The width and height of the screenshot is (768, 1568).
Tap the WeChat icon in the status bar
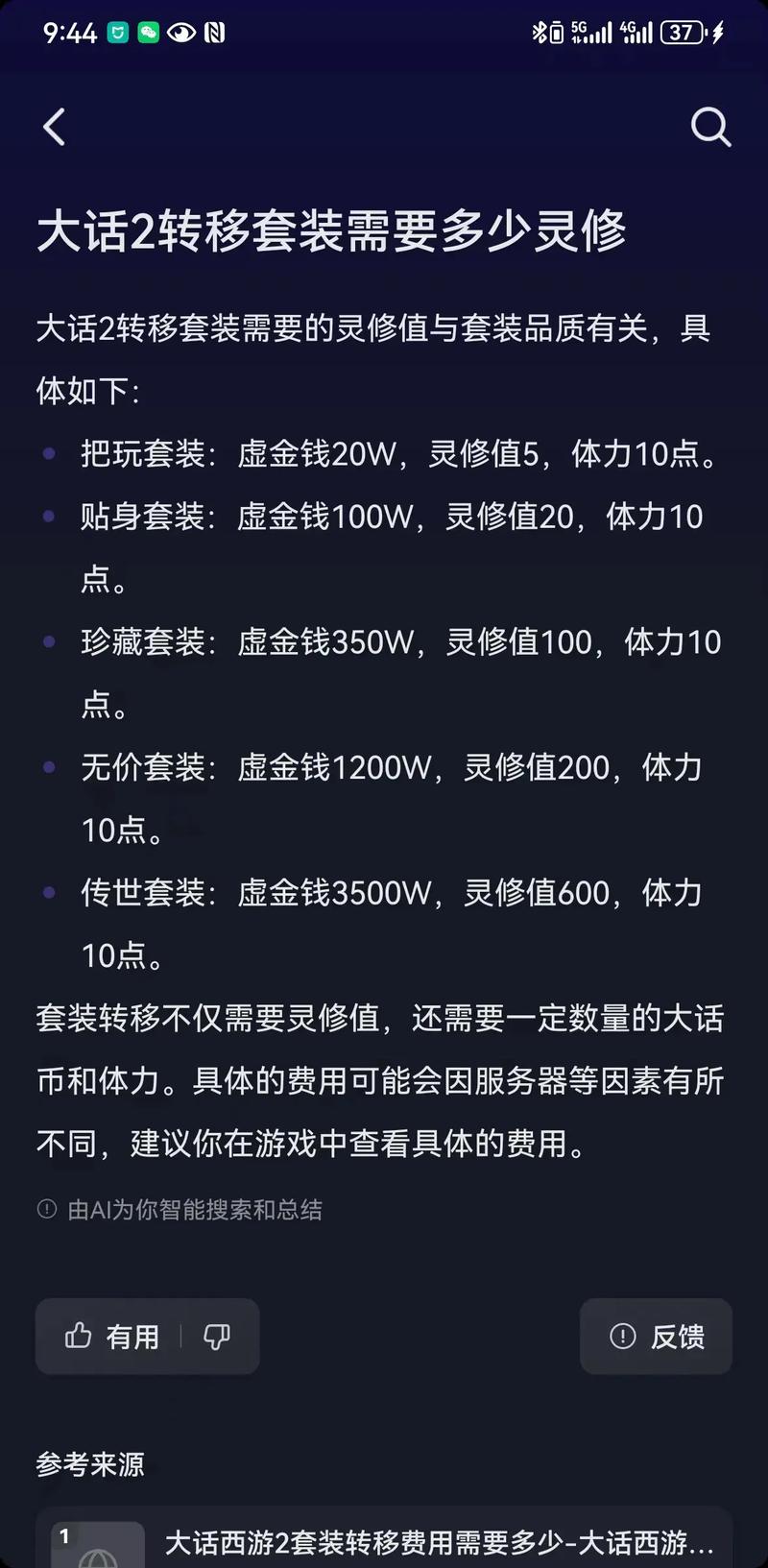[147, 32]
